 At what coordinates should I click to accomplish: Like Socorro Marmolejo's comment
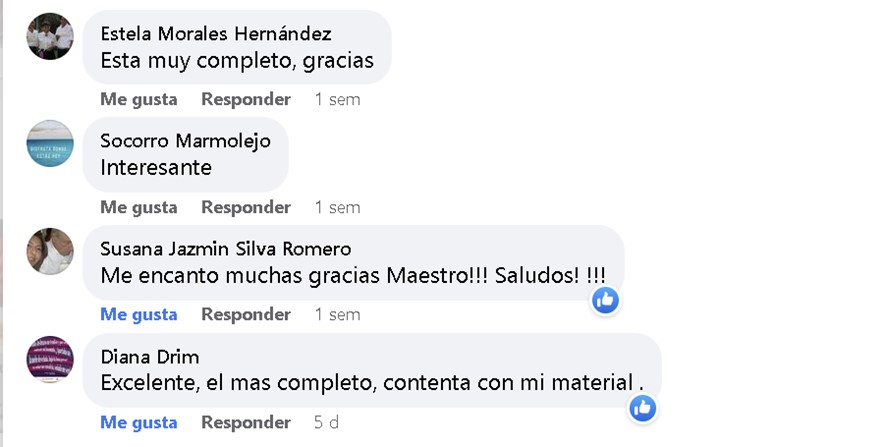click(x=139, y=207)
